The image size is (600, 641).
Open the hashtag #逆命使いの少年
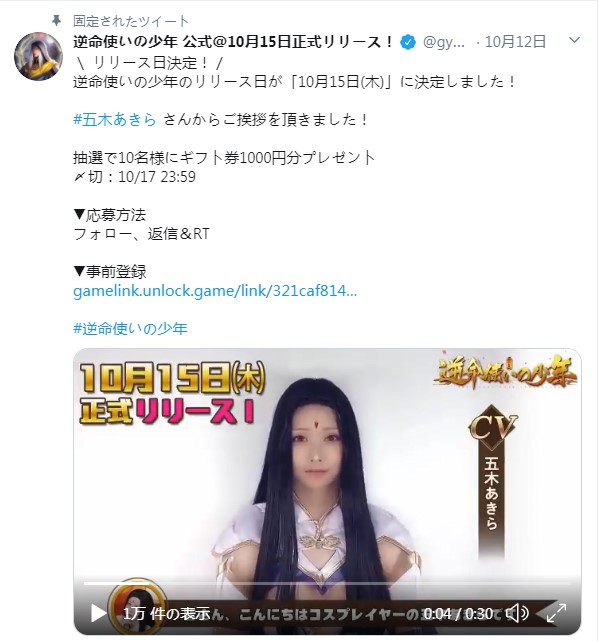130,329
